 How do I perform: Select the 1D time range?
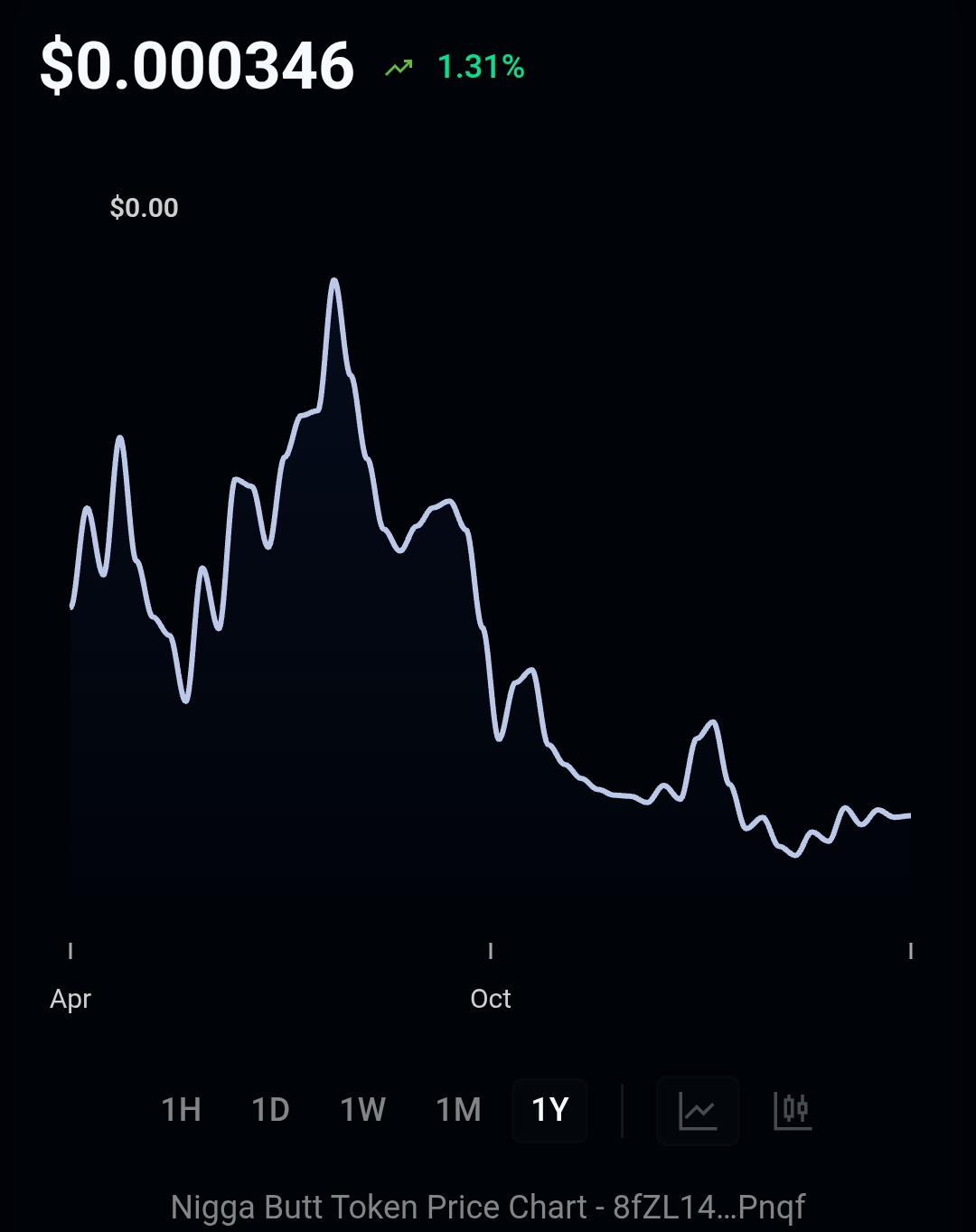pyautogui.click(x=270, y=1110)
